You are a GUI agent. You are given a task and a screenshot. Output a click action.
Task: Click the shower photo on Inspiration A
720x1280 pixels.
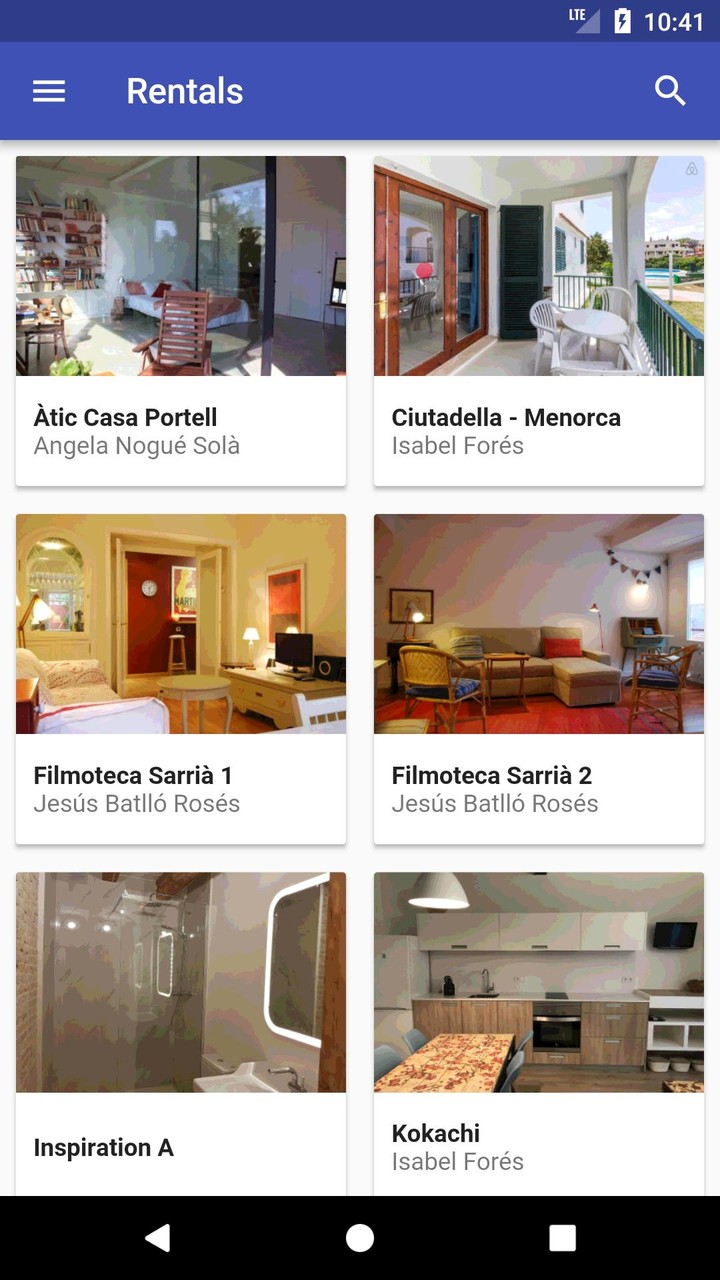coord(180,982)
